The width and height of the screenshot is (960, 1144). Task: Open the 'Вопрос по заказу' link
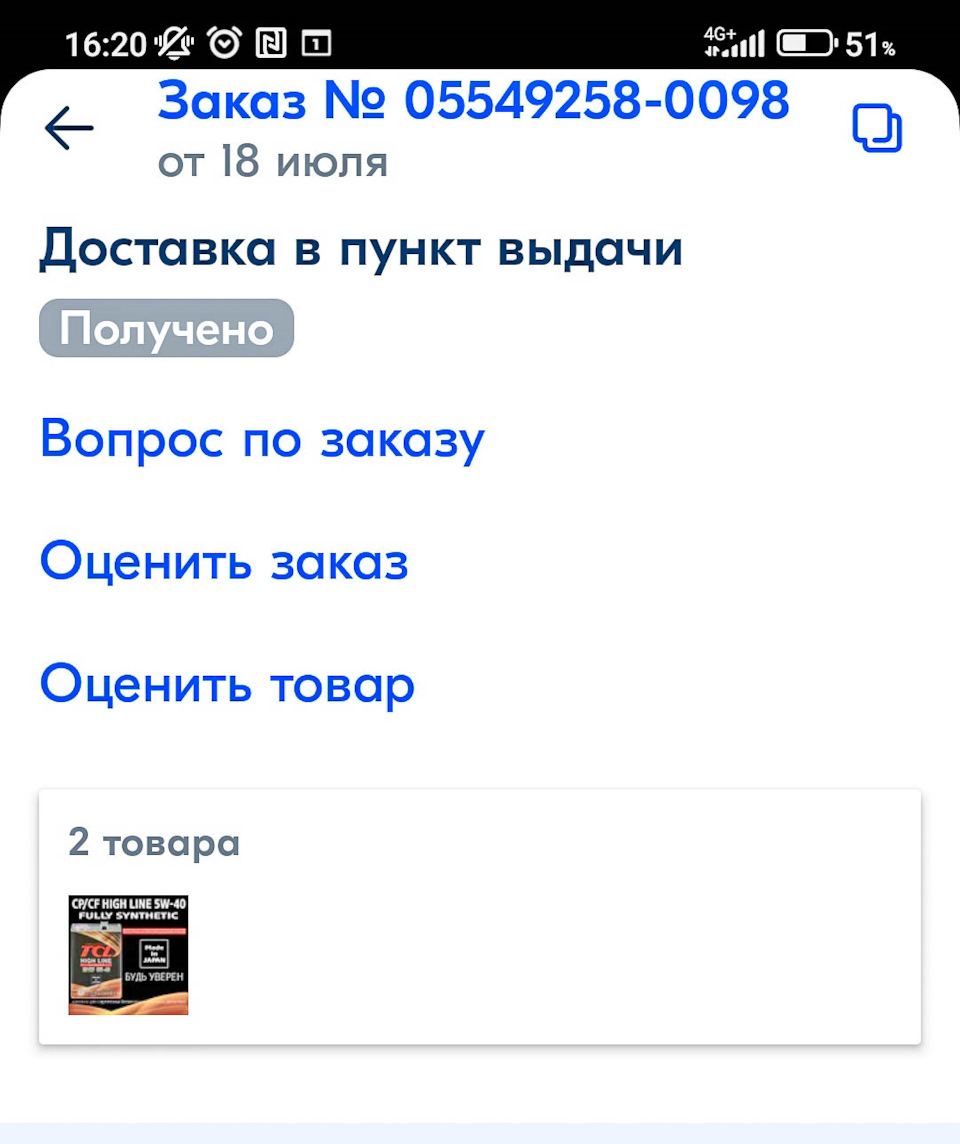pyautogui.click(x=262, y=438)
